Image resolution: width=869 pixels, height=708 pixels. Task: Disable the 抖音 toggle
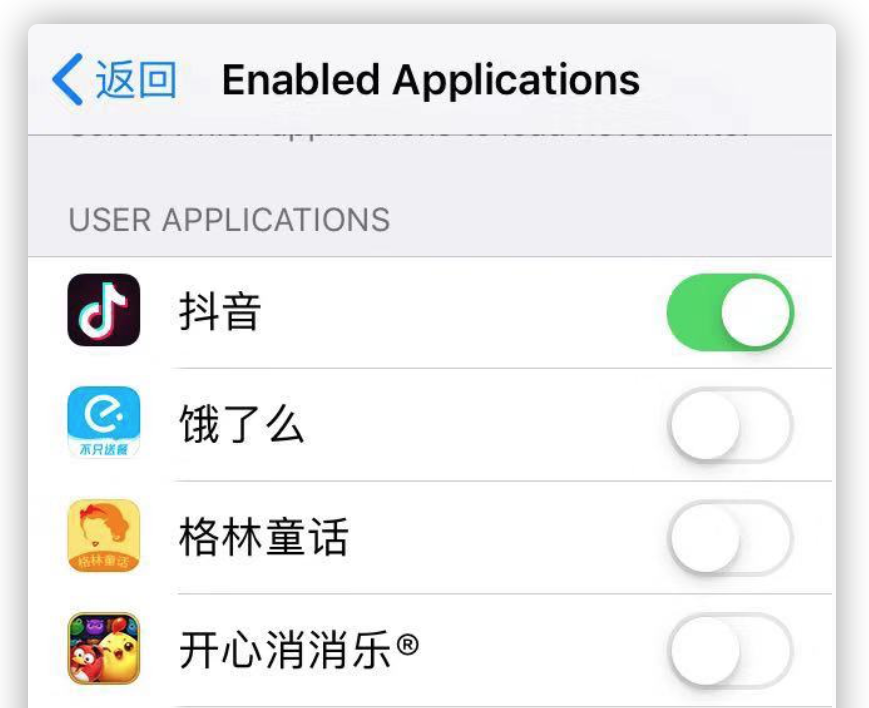pos(730,313)
